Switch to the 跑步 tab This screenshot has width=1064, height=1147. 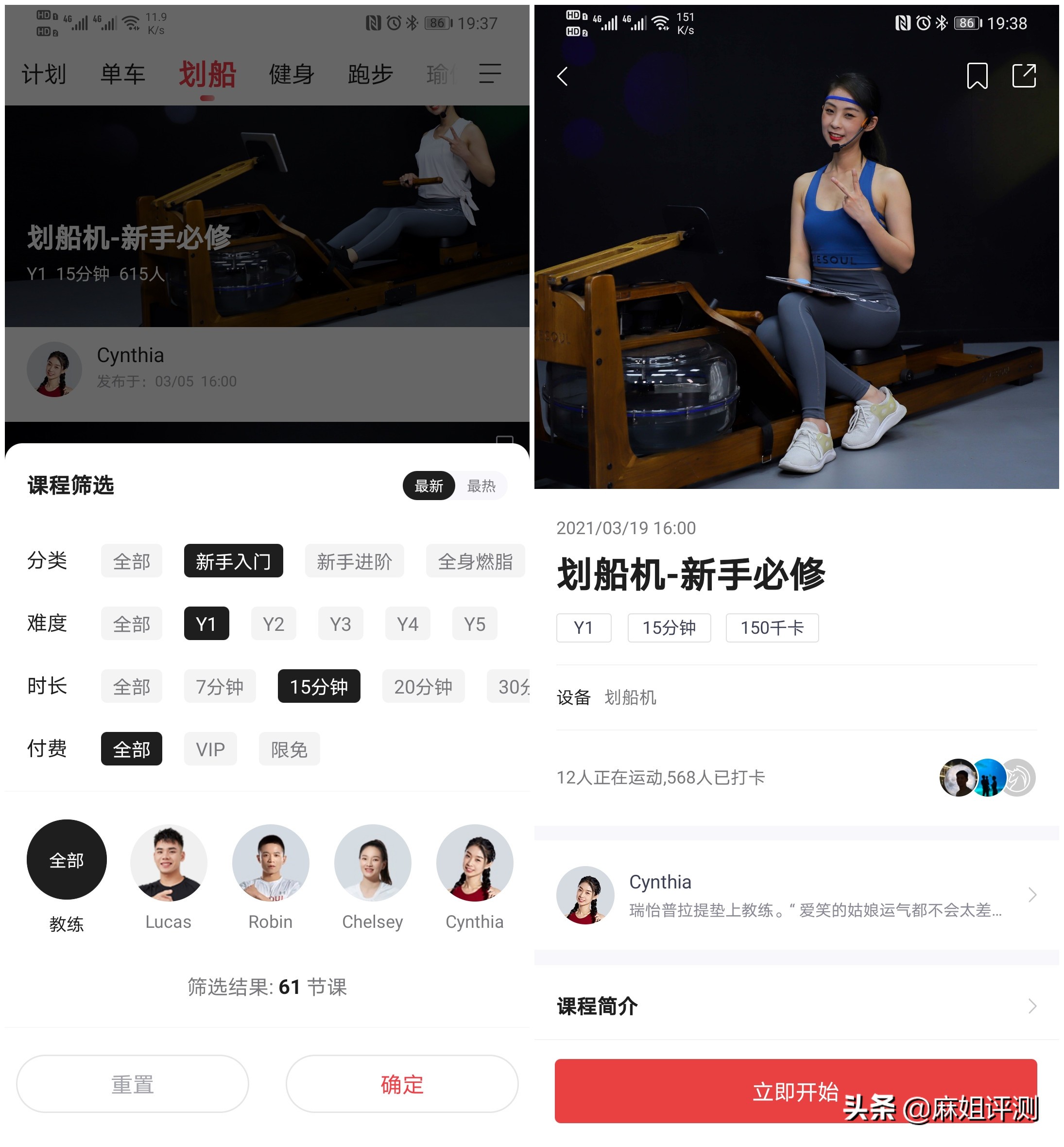coord(369,74)
